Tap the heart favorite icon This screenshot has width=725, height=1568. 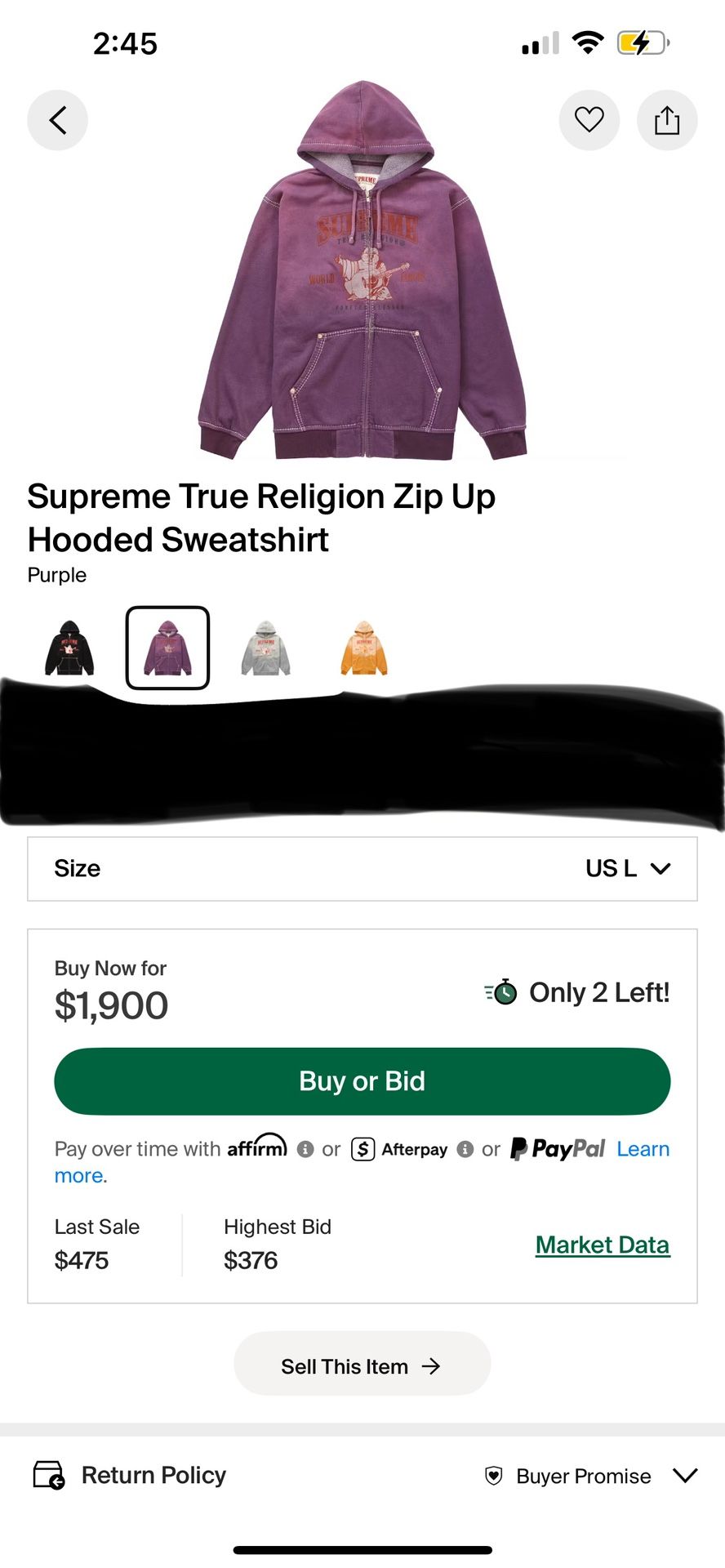pyautogui.click(x=589, y=120)
